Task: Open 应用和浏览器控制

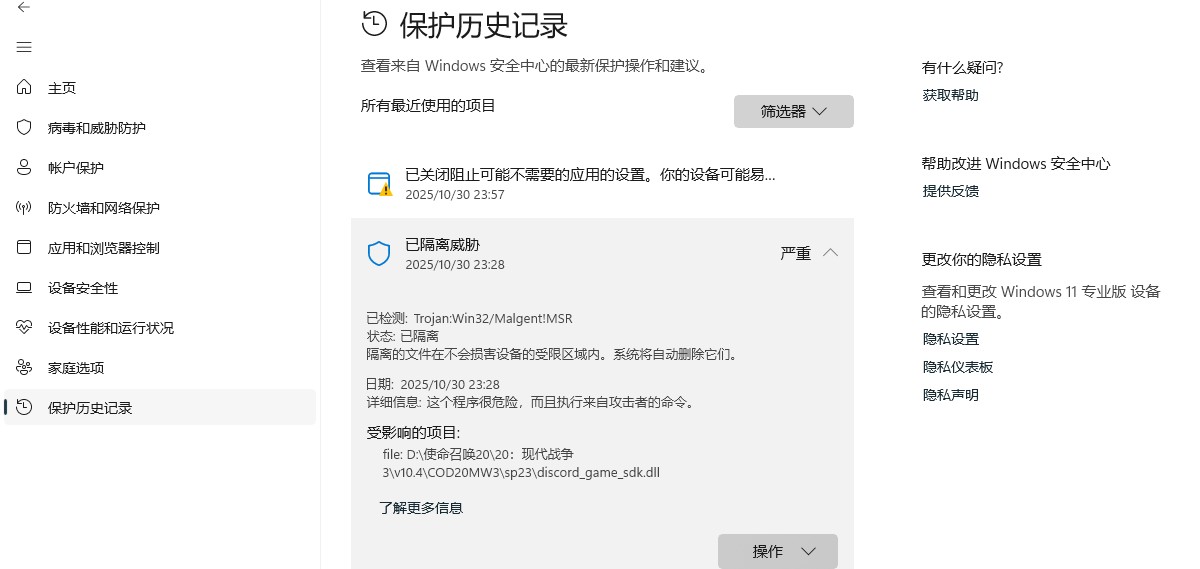Action: point(103,248)
